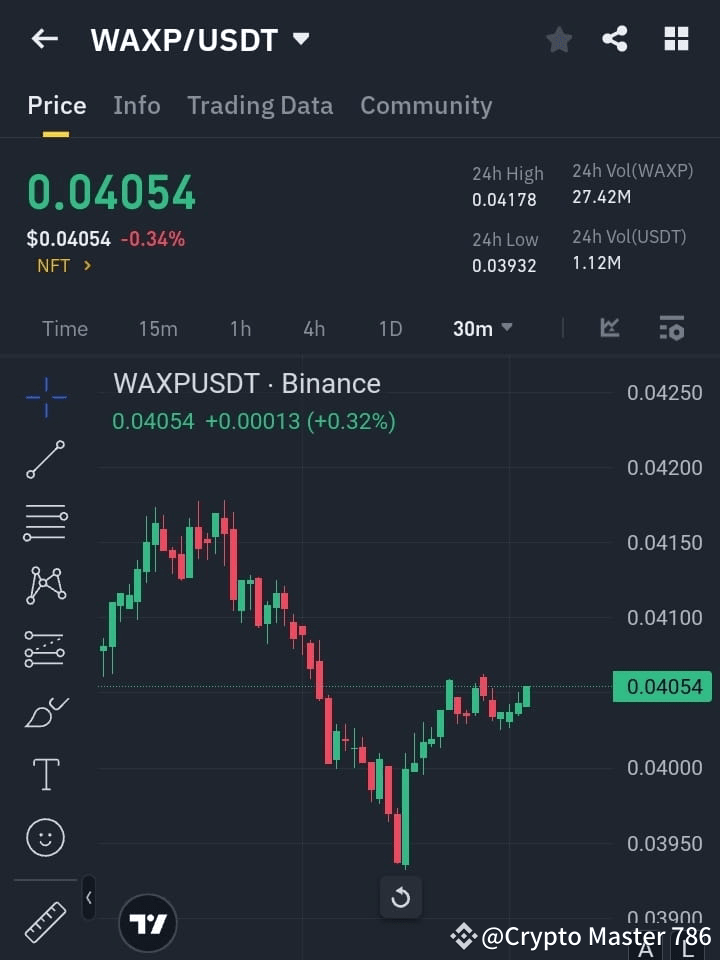Image resolution: width=720 pixels, height=960 pixels.
Task: Select the 1h chart interval
Action: pos(240,329)
